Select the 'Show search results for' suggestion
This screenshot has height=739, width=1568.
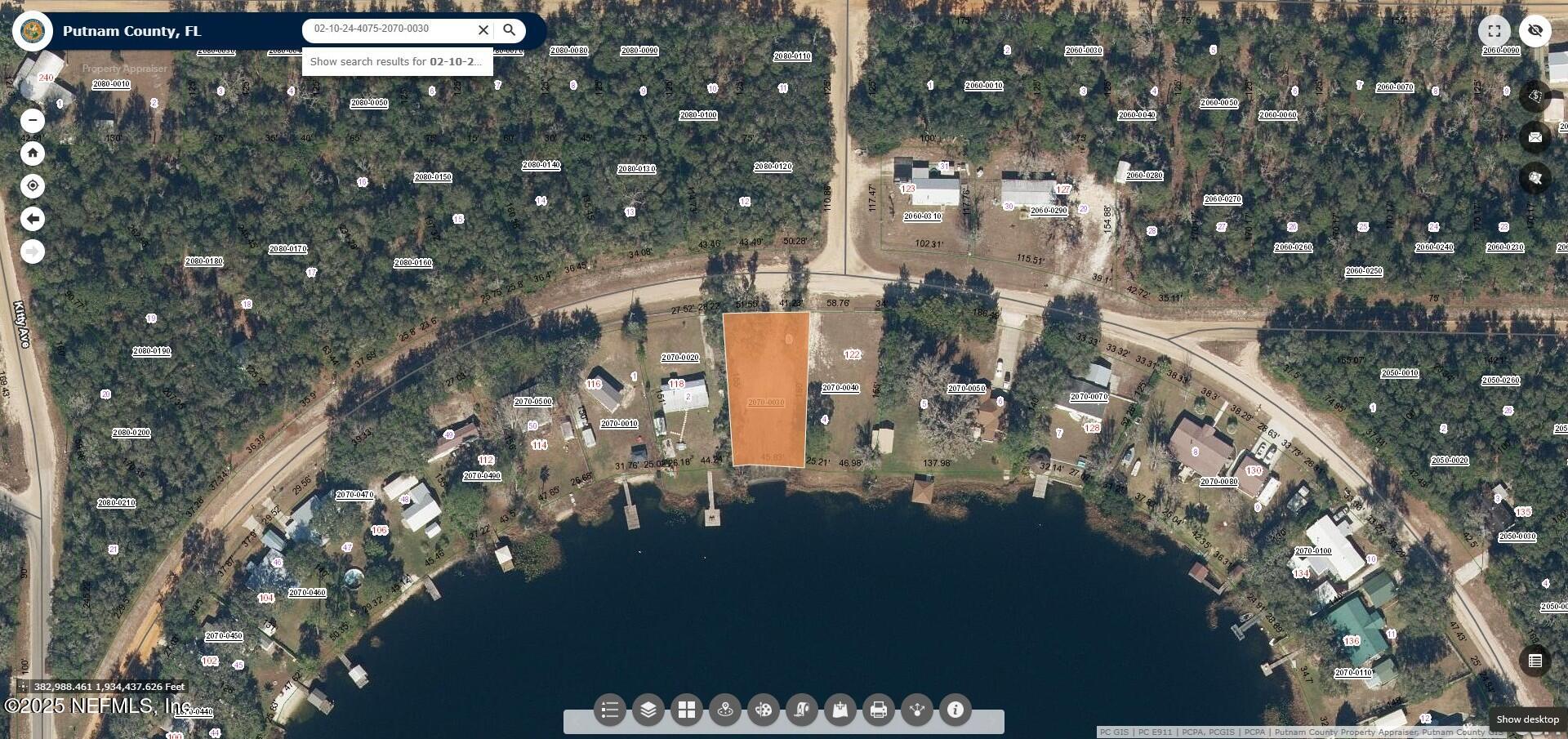[x=397, y=62]
